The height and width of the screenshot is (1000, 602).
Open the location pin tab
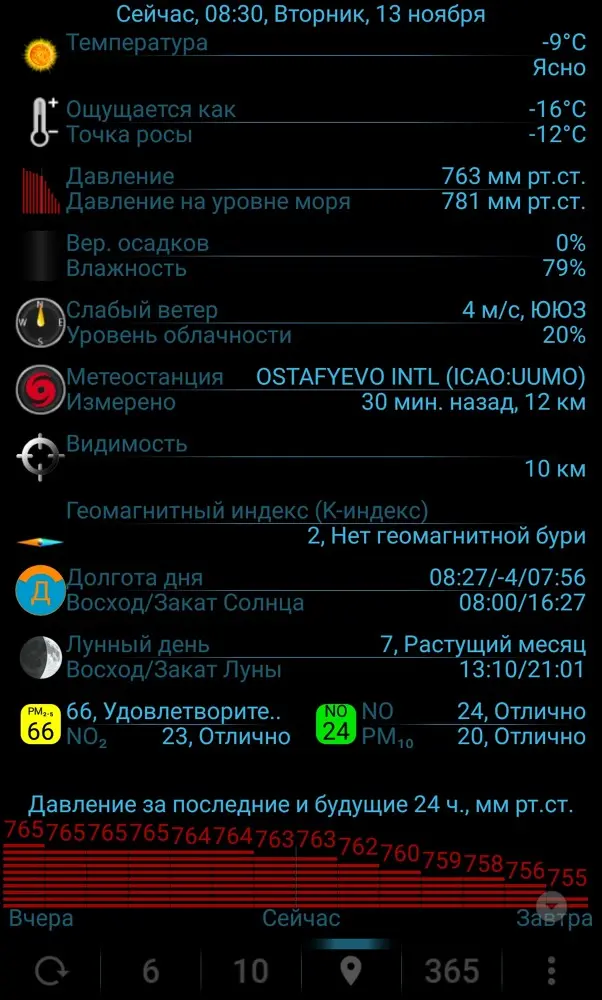pyautogui.click(x=351, y=971)
